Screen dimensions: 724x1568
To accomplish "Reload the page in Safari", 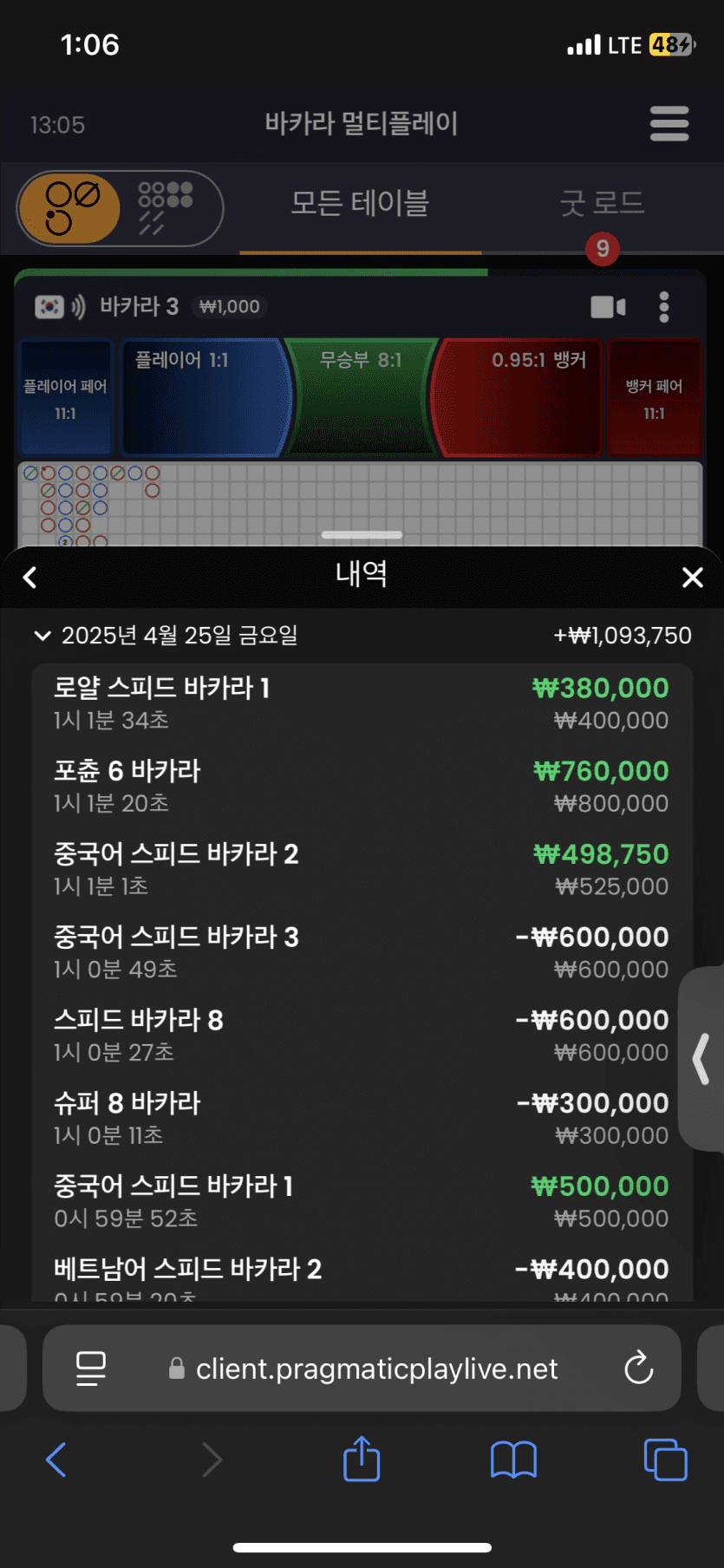I will coord(639,1369).
